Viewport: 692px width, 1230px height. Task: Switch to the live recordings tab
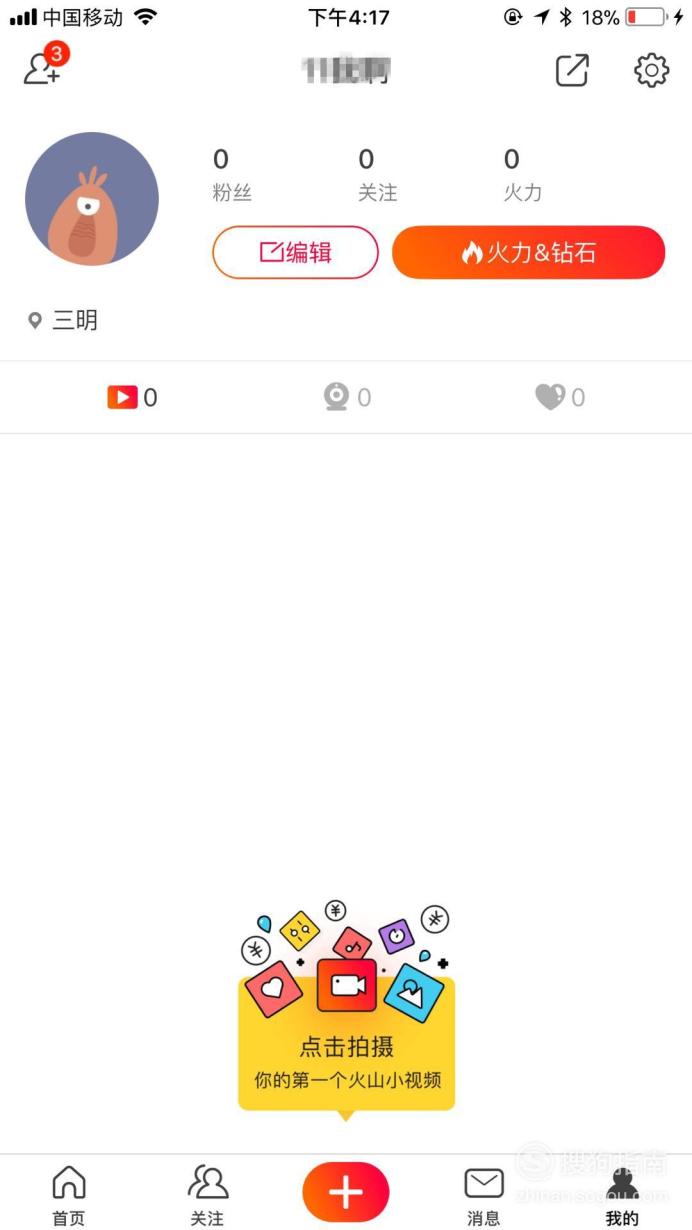[347, 398]
